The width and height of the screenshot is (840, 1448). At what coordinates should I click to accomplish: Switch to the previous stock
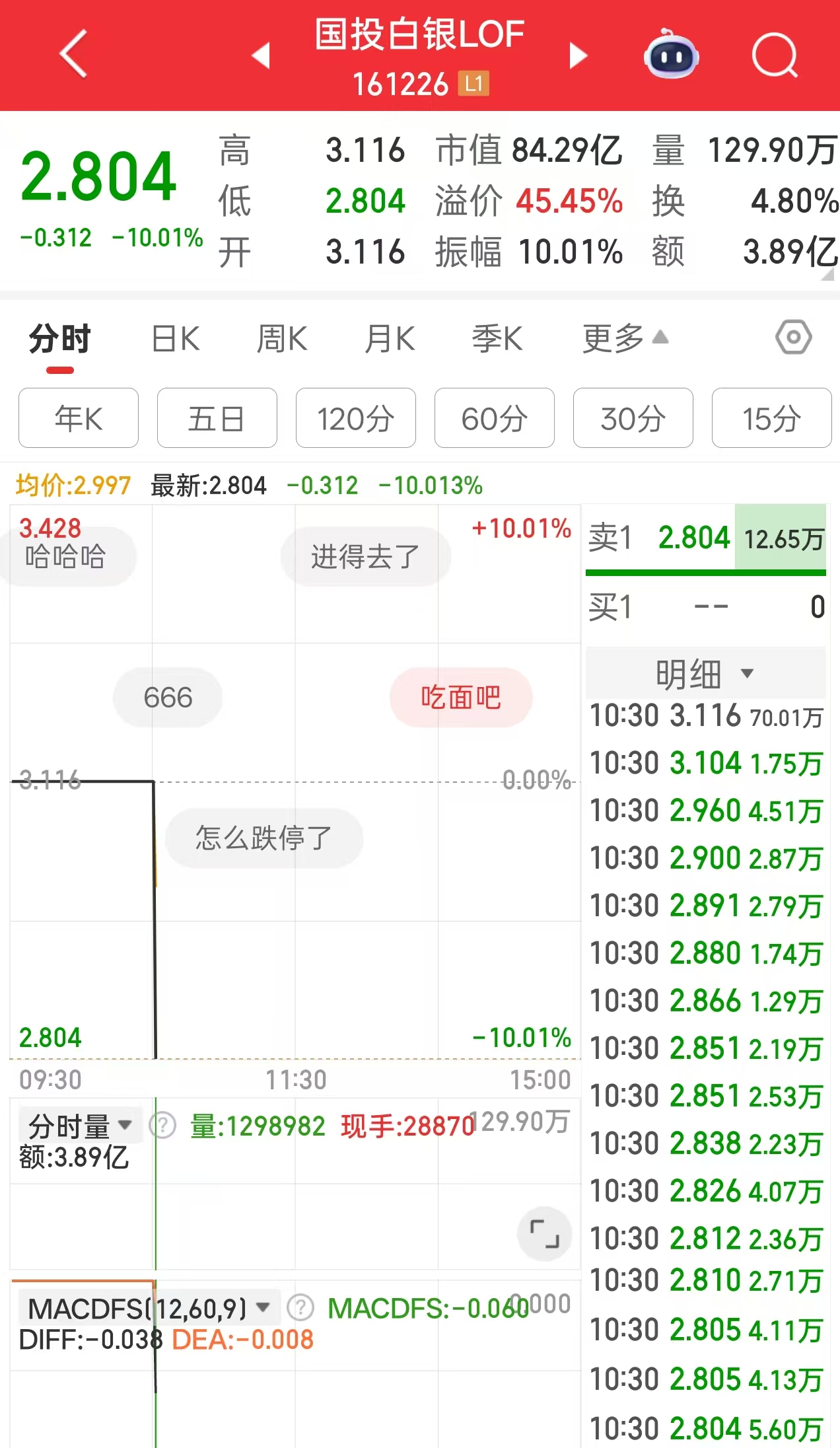261,55
